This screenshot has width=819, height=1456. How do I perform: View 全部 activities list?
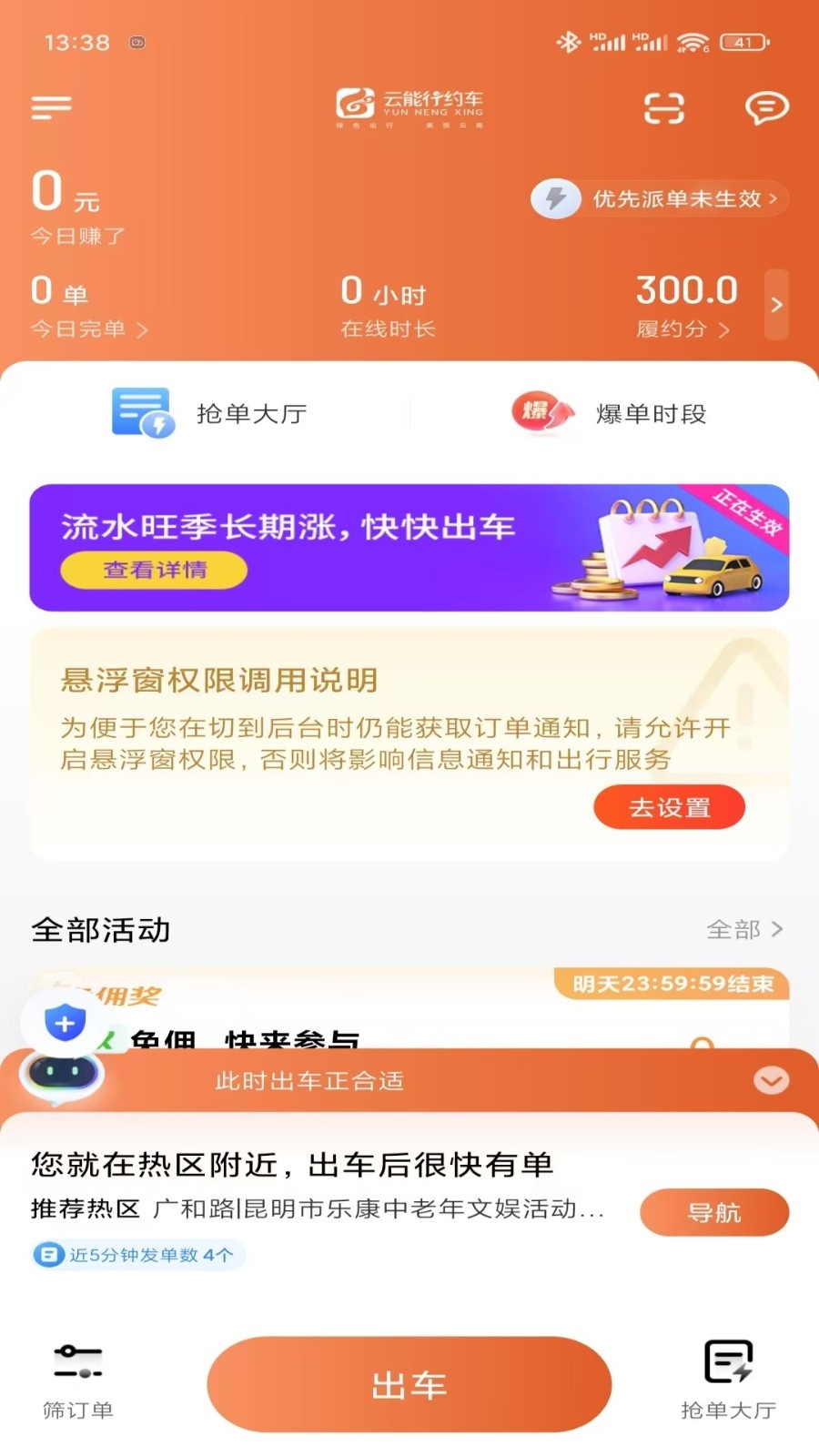pos(743,929)
